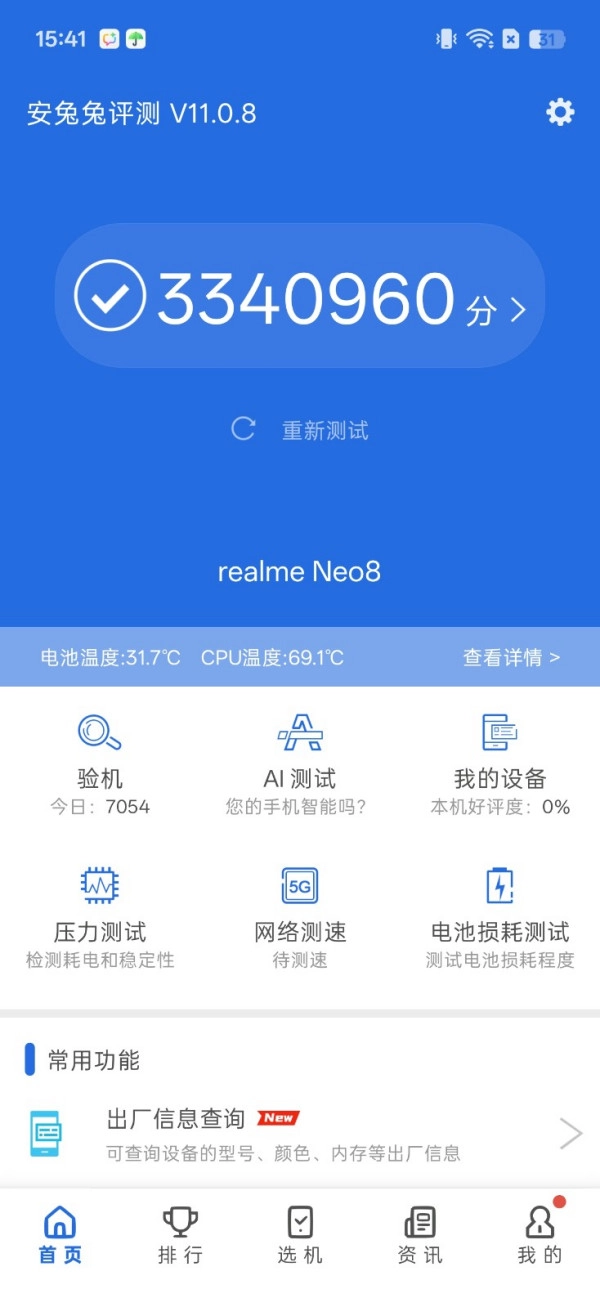Open the 3340960 score details
This screenshot has width=600, height=1307.
pos(300,297)
